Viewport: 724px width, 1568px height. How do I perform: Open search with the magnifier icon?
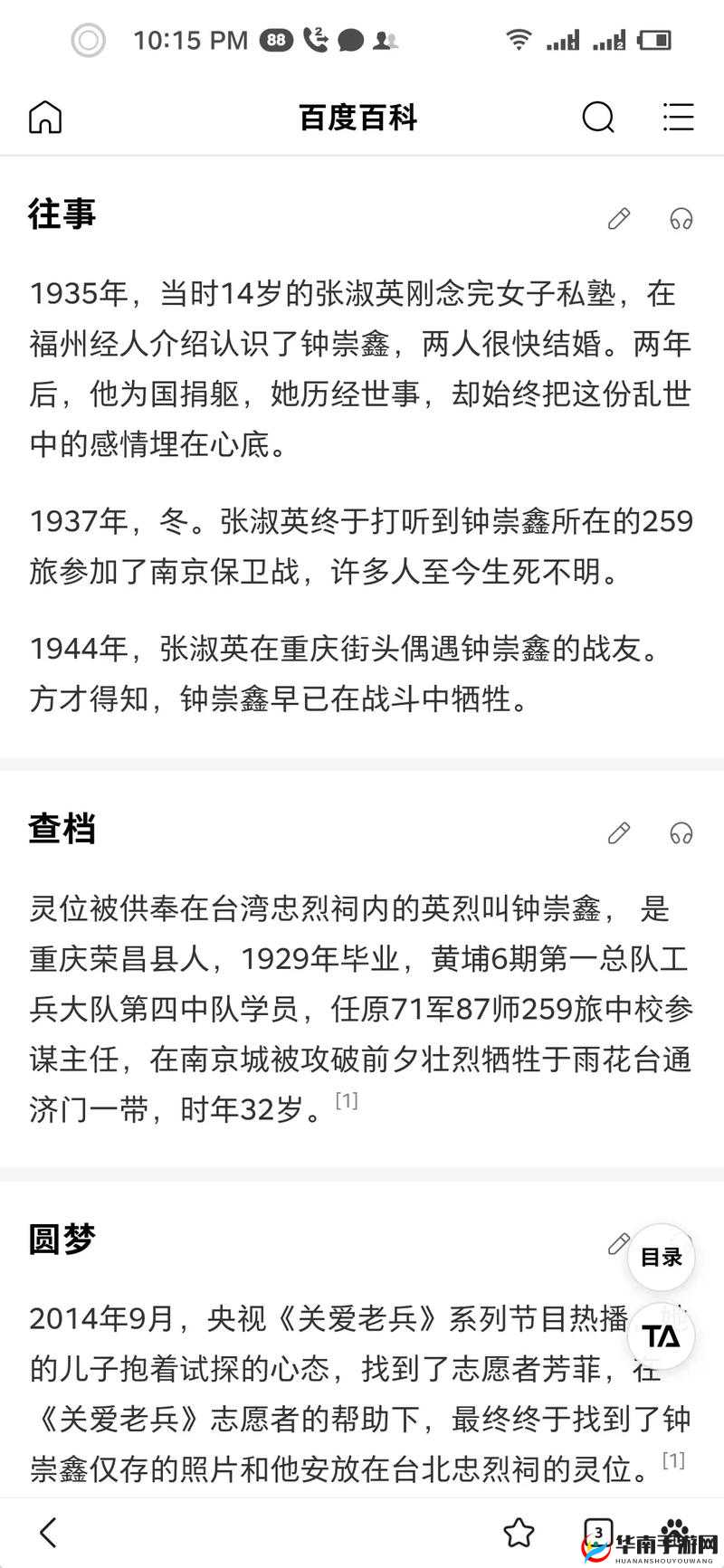point(598,117)
